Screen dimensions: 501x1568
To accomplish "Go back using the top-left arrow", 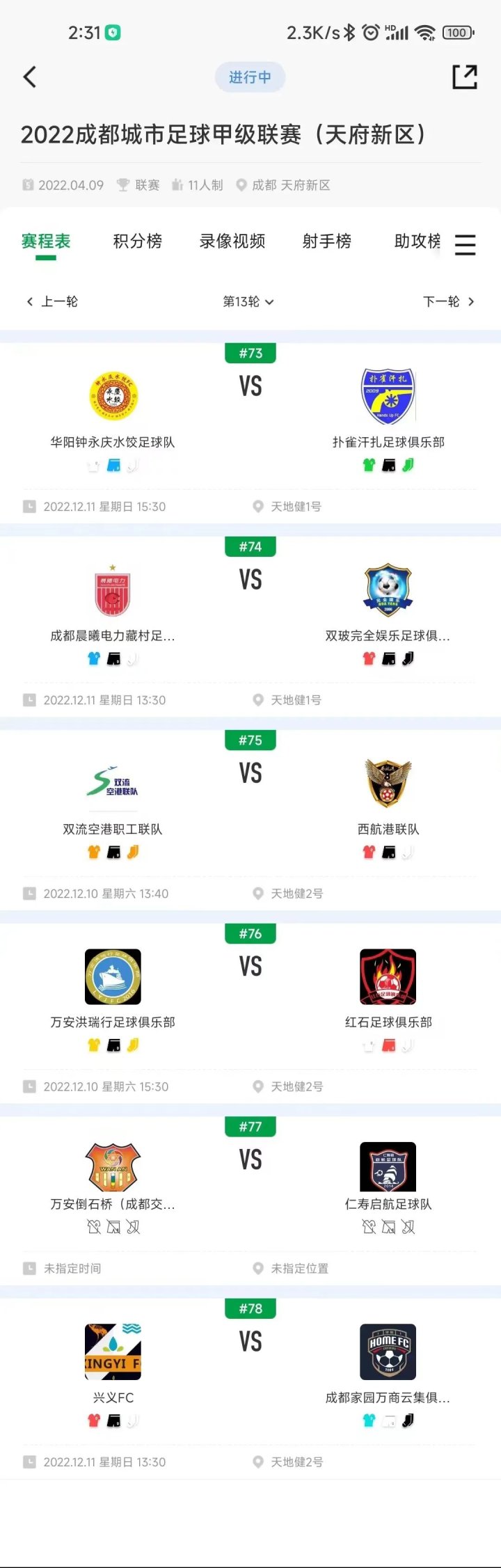I will (29, 77).
